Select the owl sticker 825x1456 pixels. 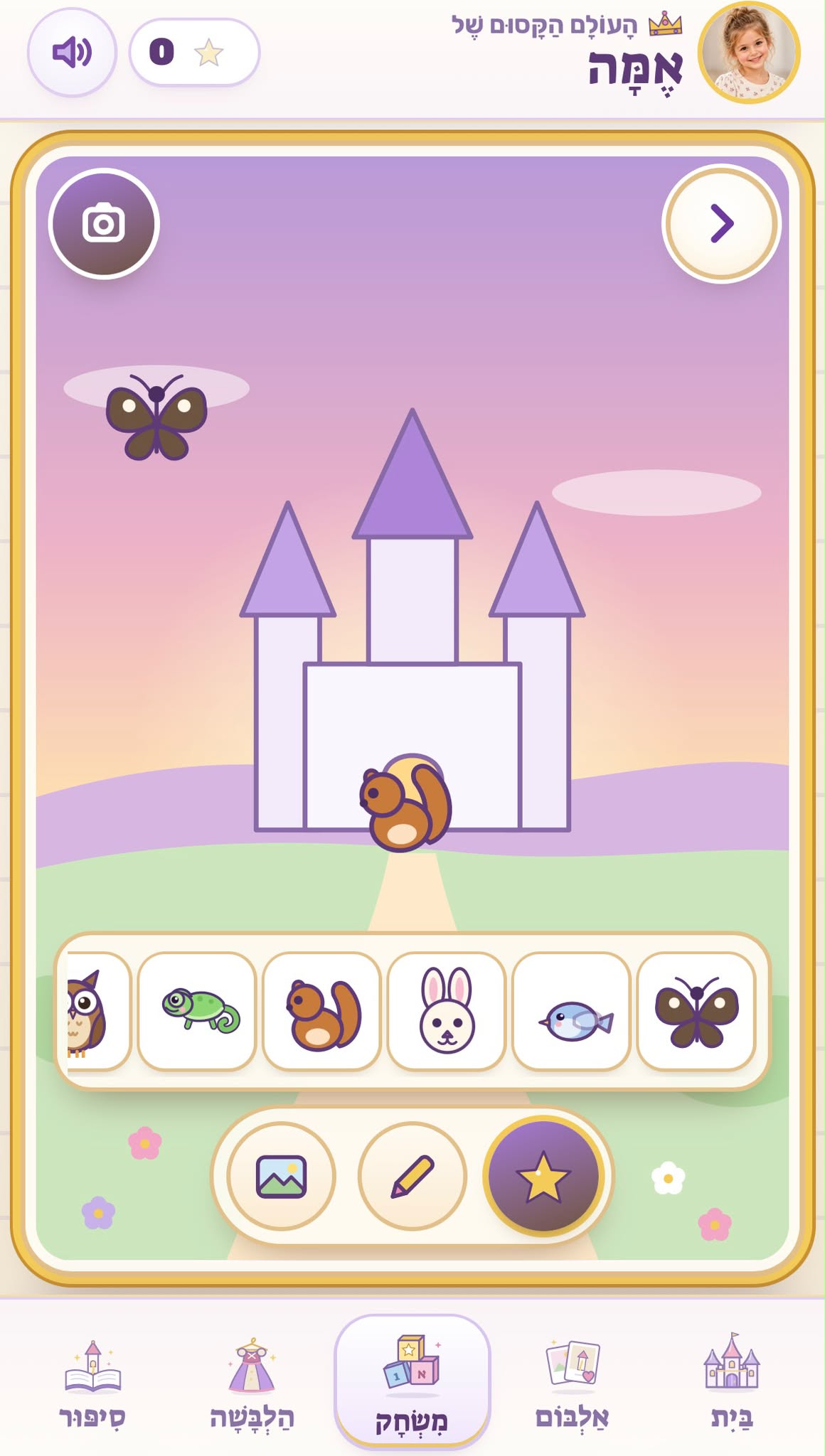click(97, 1011)
